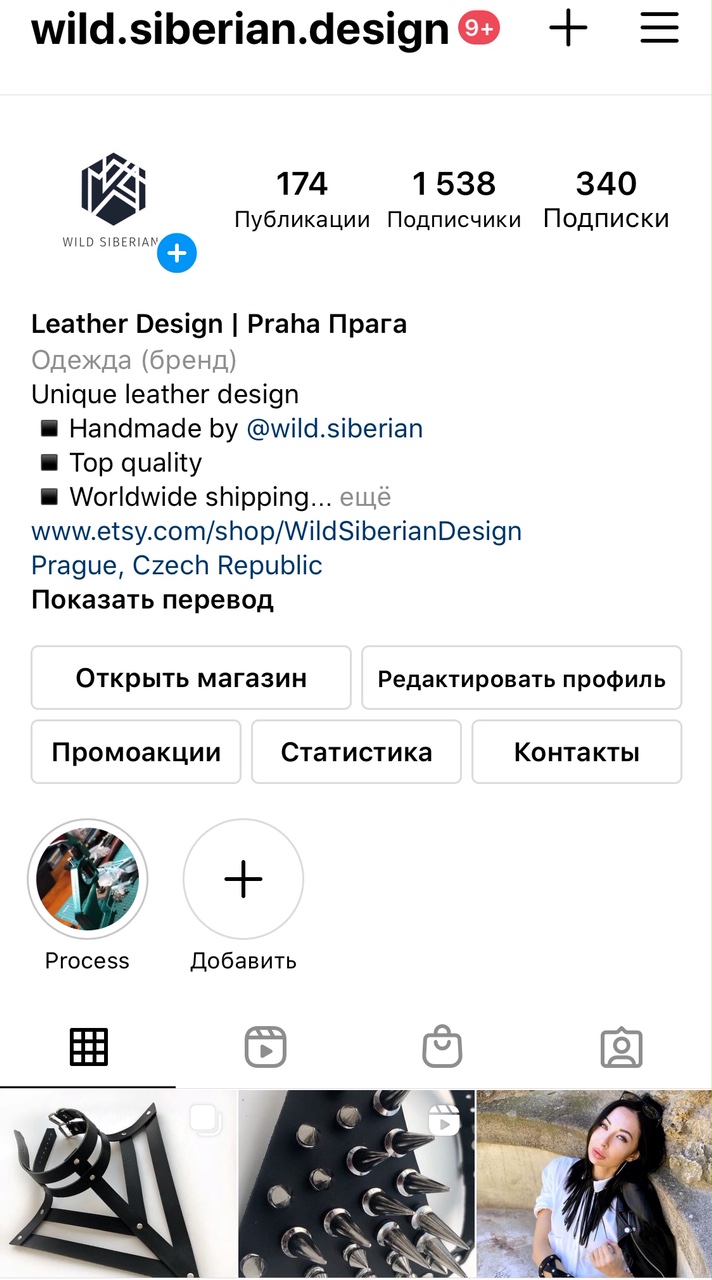Tap Показать перевод

click(152, 600)
